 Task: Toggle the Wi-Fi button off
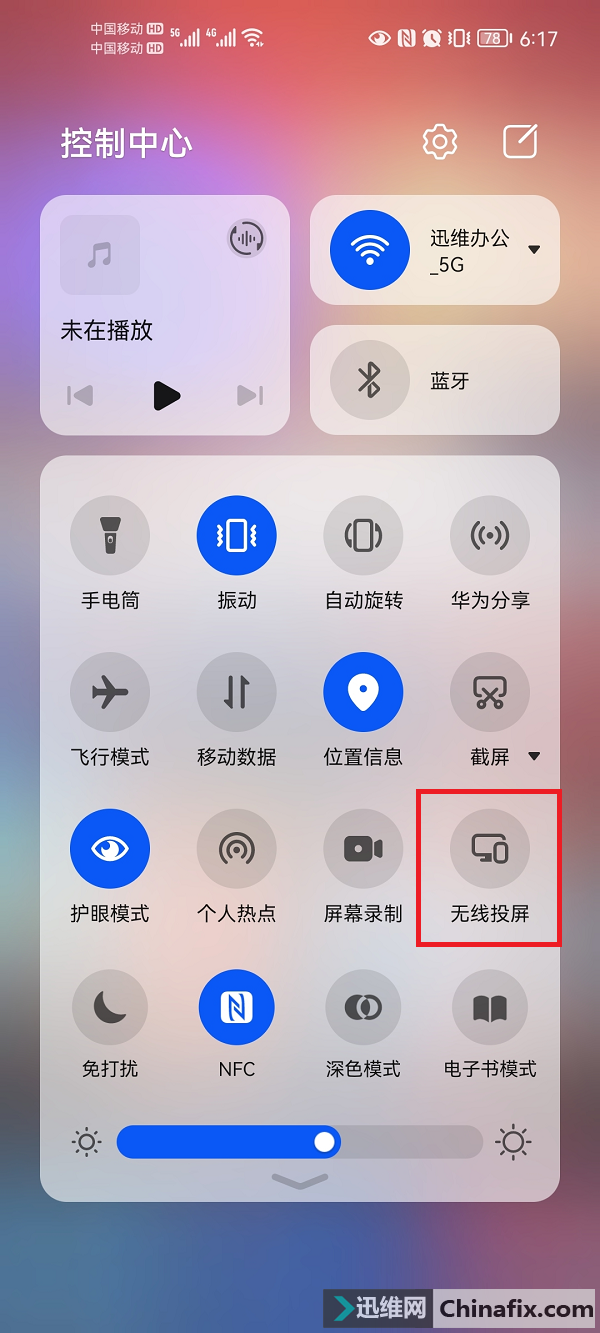tap(370, 250)
